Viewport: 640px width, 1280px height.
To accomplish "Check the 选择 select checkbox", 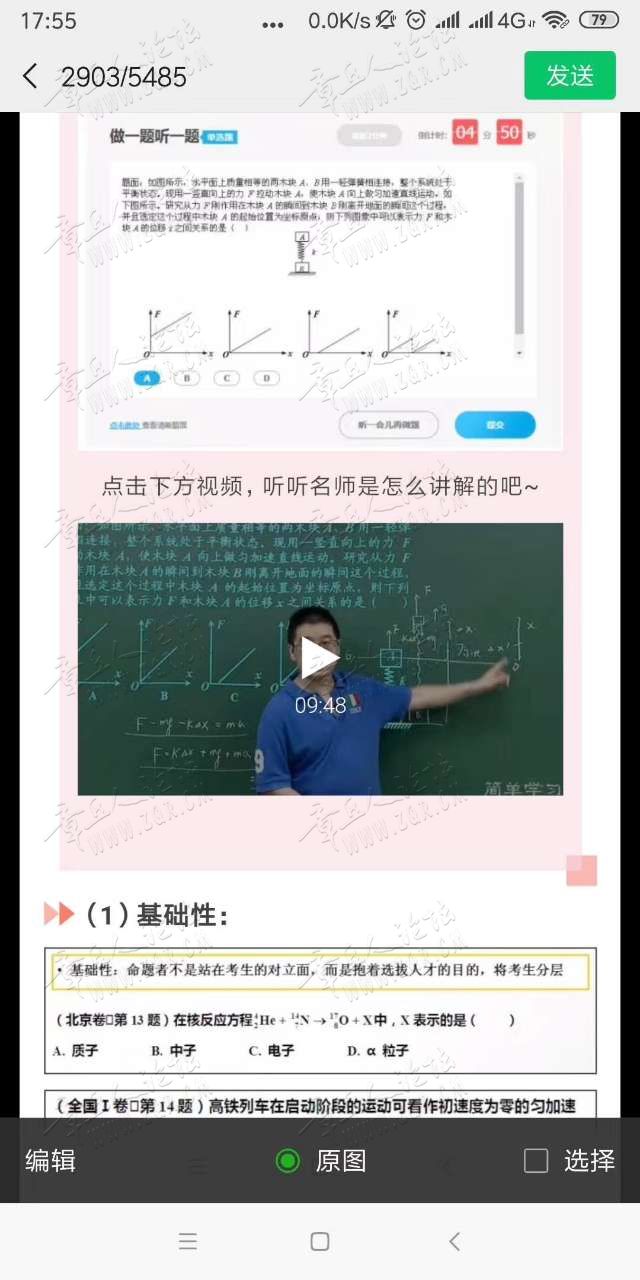I will (x=537, y=1160).
